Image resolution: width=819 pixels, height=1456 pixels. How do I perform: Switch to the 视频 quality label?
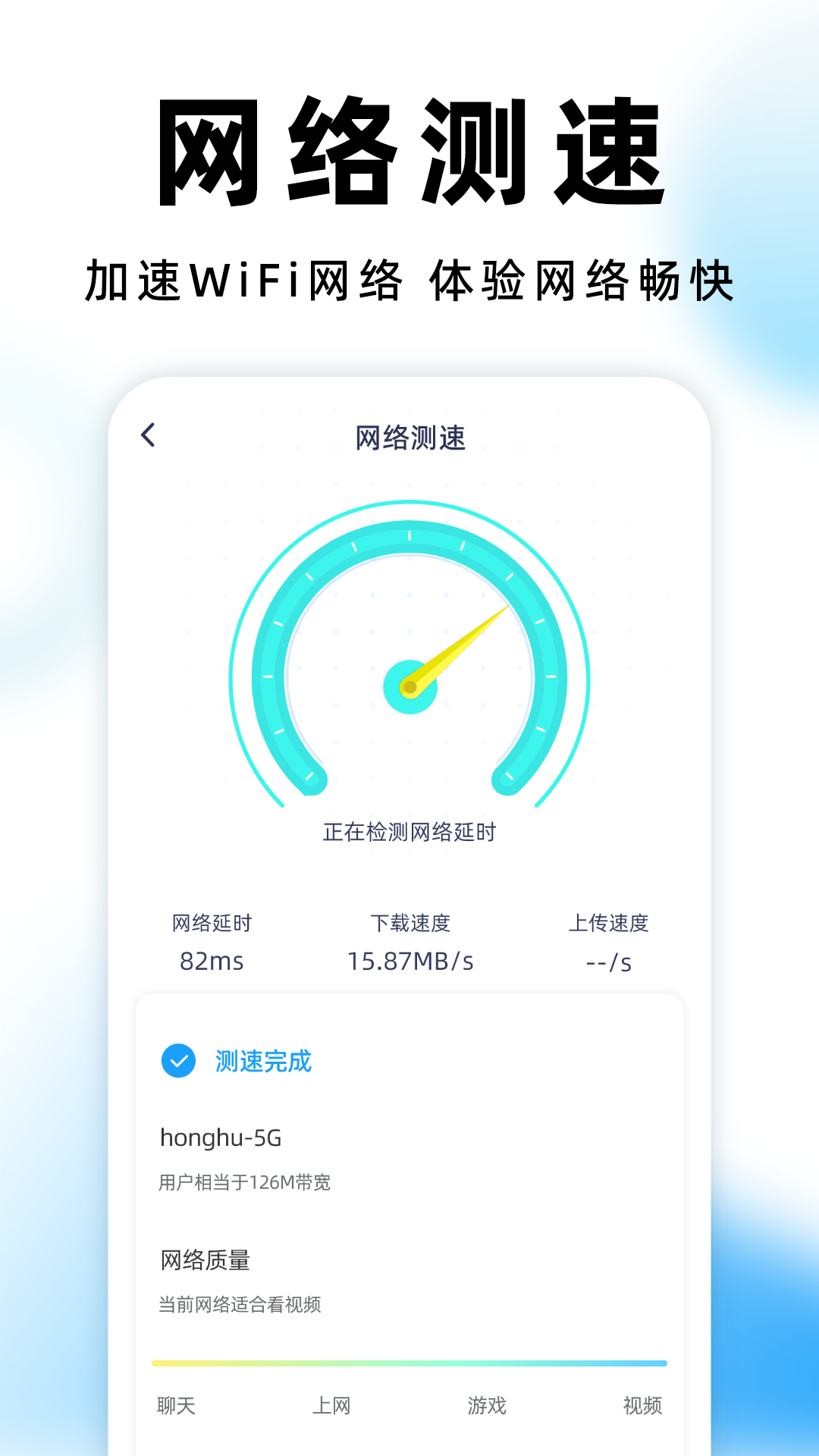642,1405
